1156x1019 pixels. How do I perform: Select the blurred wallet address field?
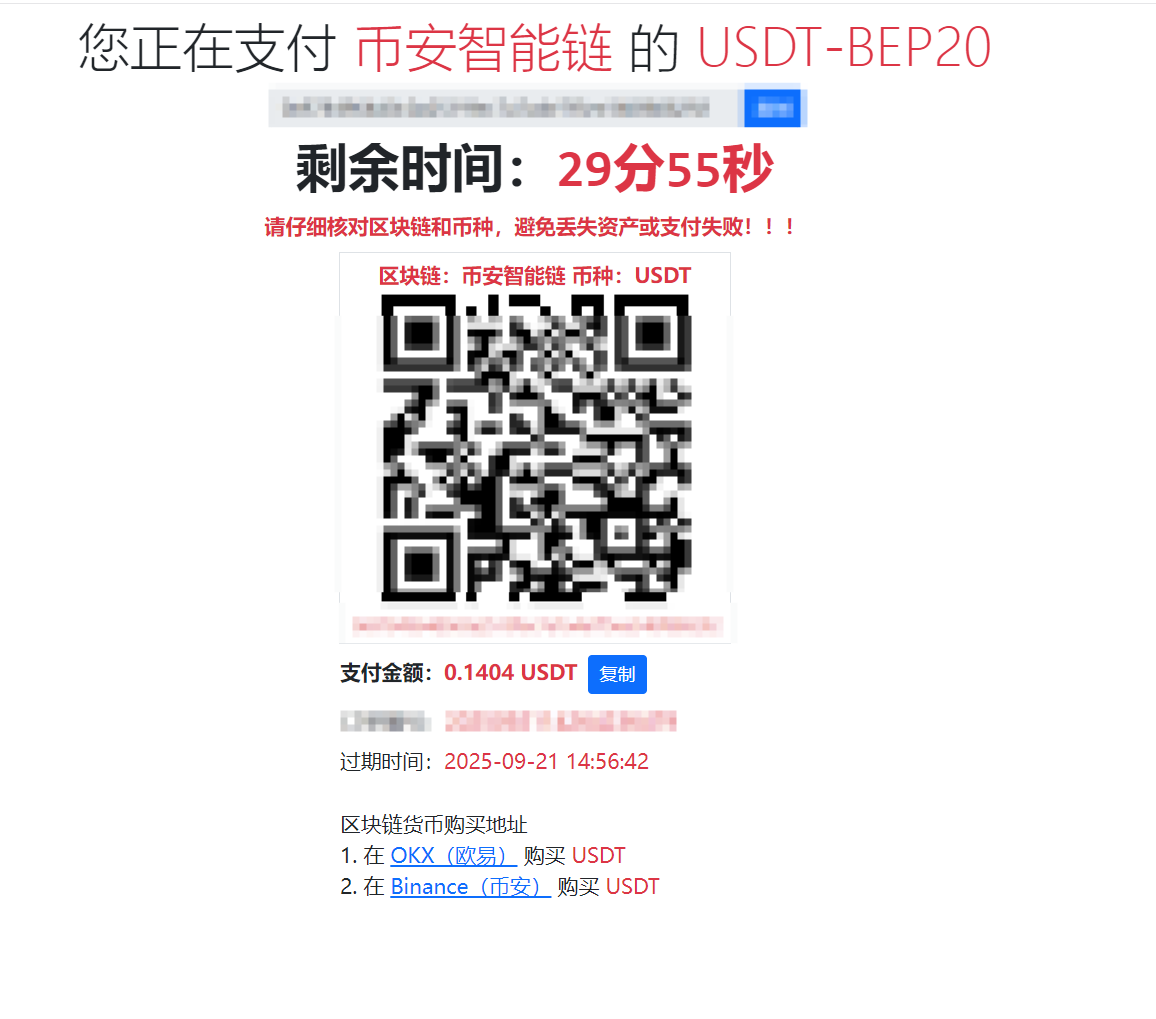pyautogui.click(x=505, y=107)
